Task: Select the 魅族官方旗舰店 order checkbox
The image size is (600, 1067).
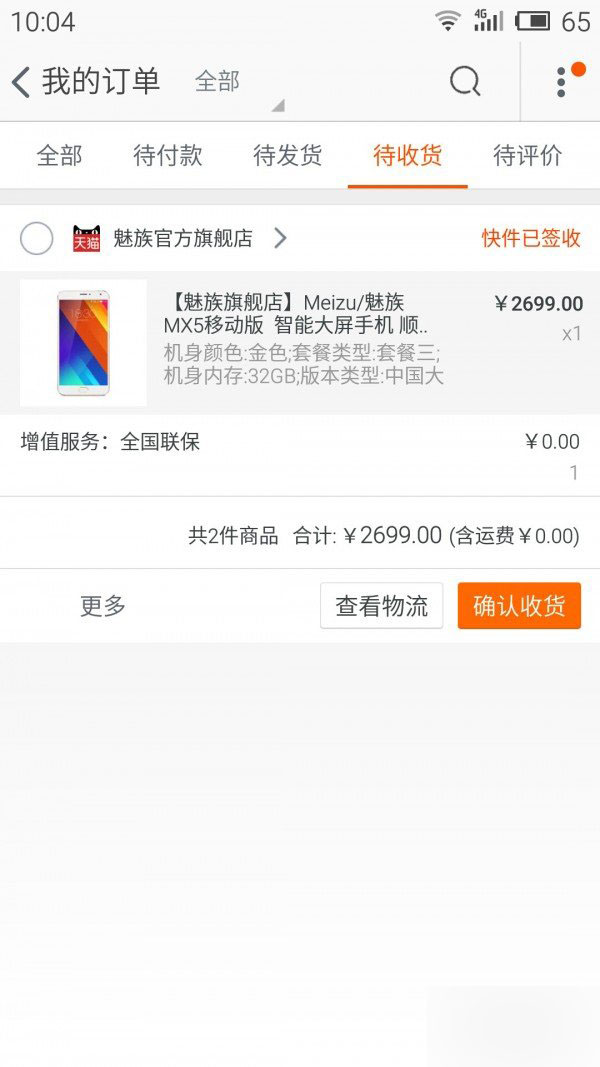Action: coord(37,239)
